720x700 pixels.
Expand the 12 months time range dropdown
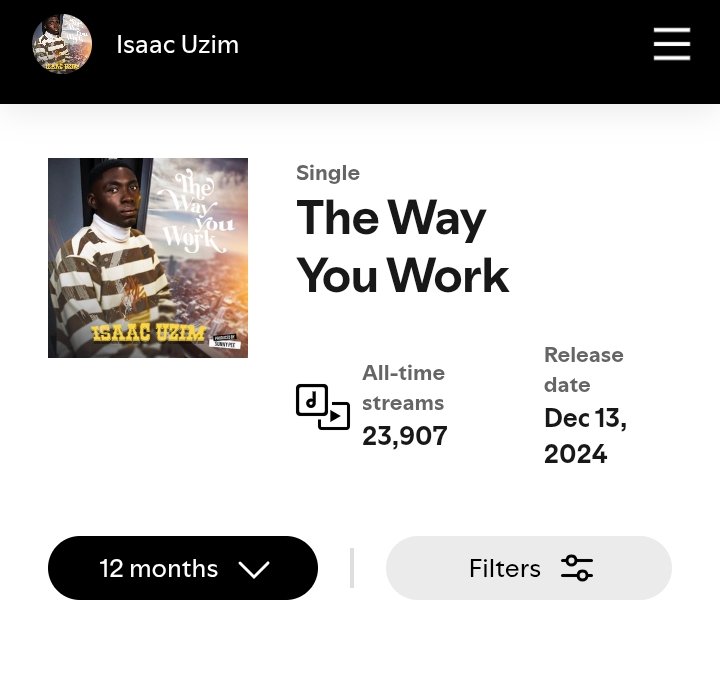[x=183, y=568]
